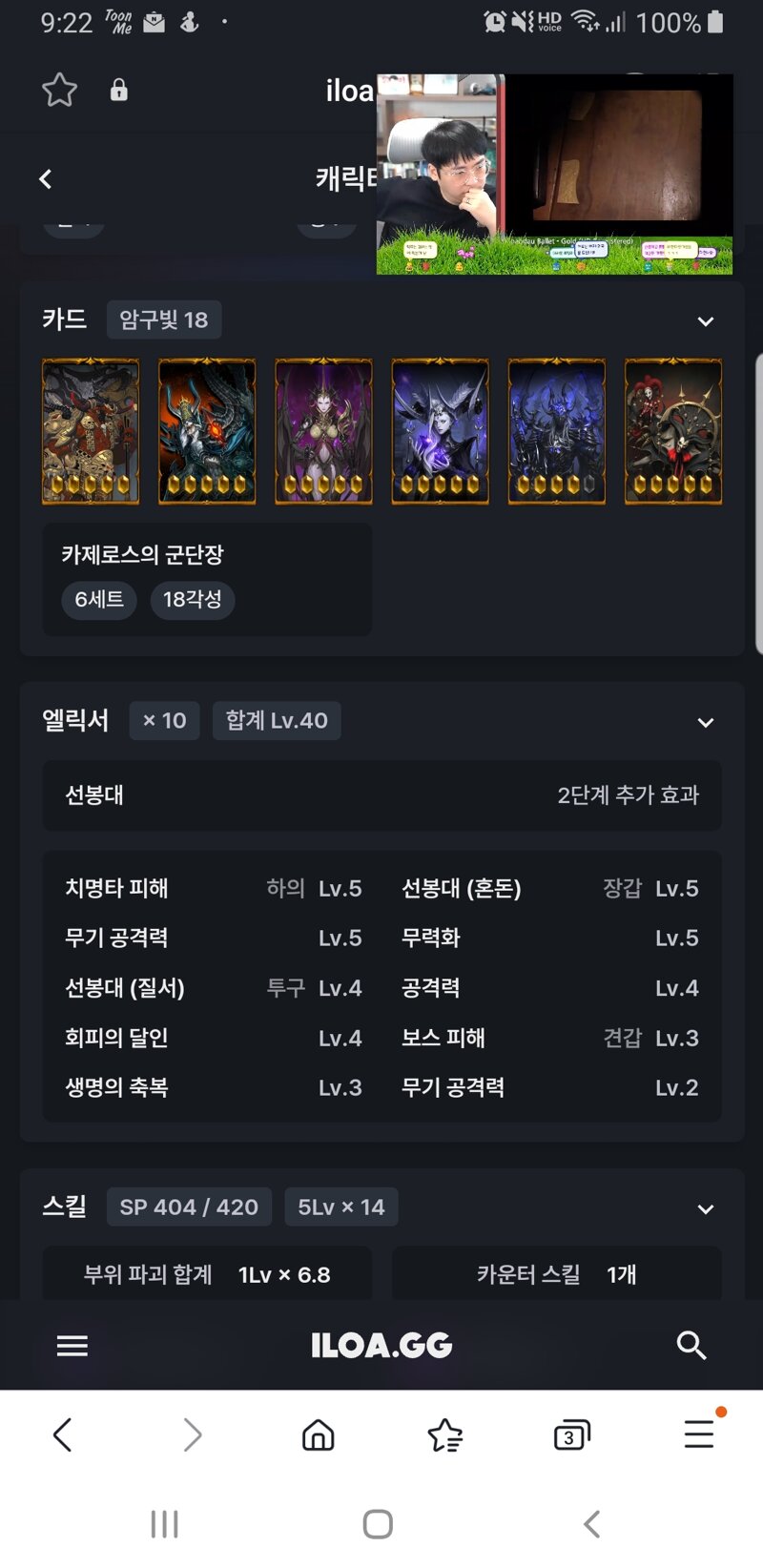
Task: Open the ILOA.GG hamburger menu
Action: point(72,1346)
